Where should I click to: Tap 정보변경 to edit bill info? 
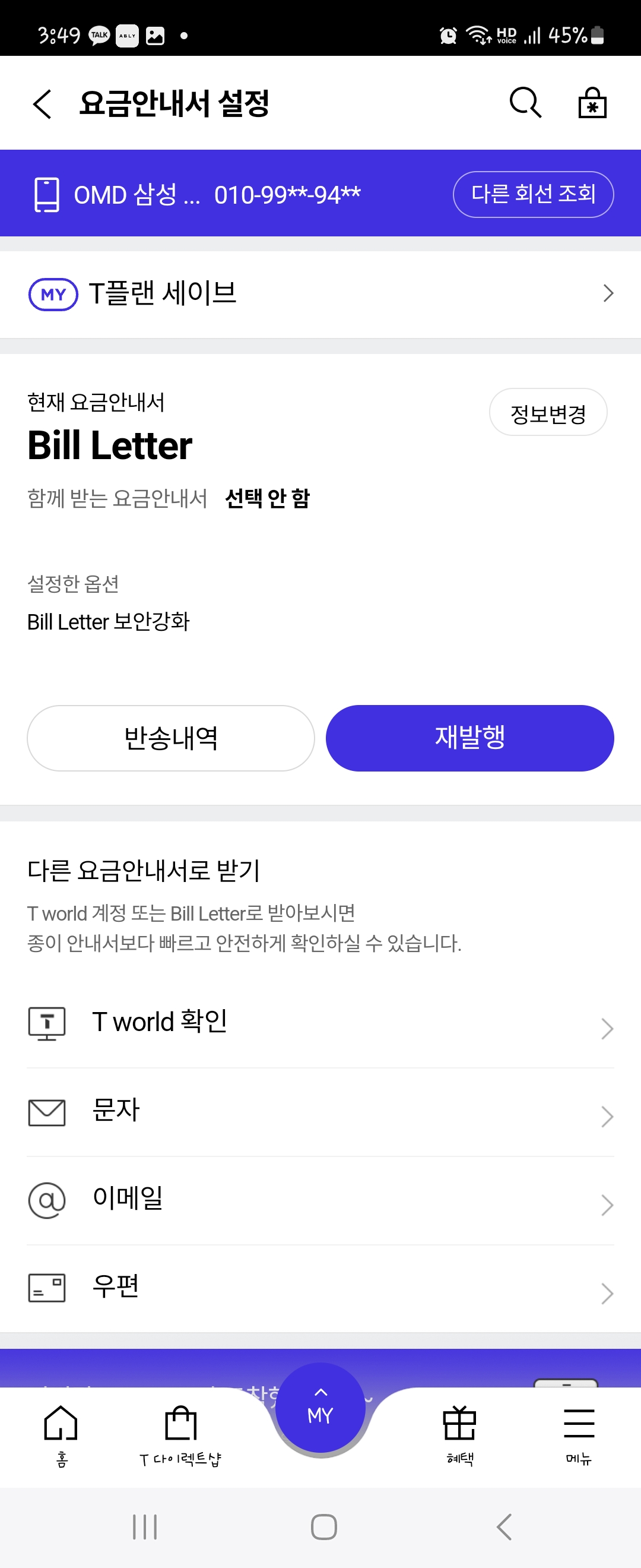pyautogui.click(x=547, y=413)
